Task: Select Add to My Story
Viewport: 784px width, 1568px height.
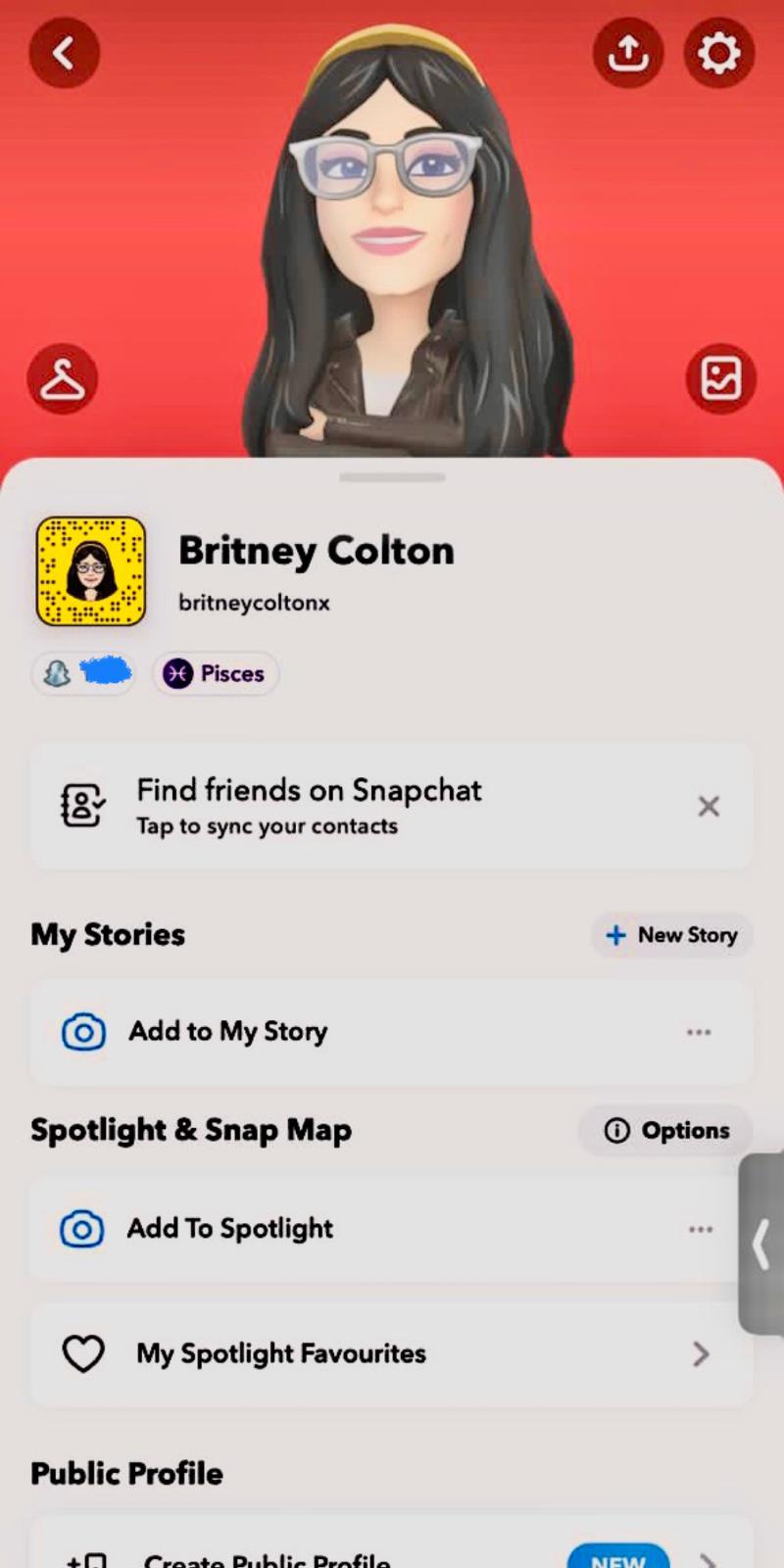Action: pyautogui.click(x=228, y=1032)
